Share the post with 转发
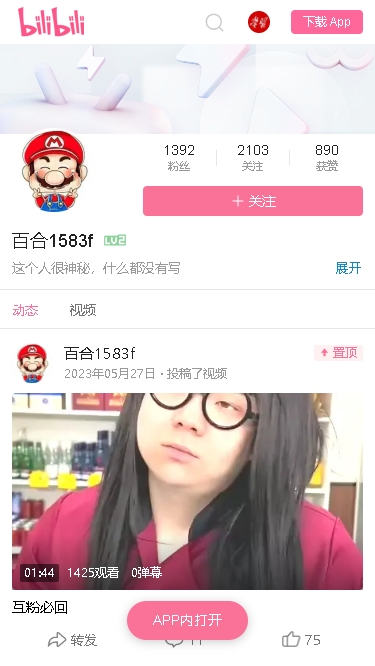 tap(73, 640)
